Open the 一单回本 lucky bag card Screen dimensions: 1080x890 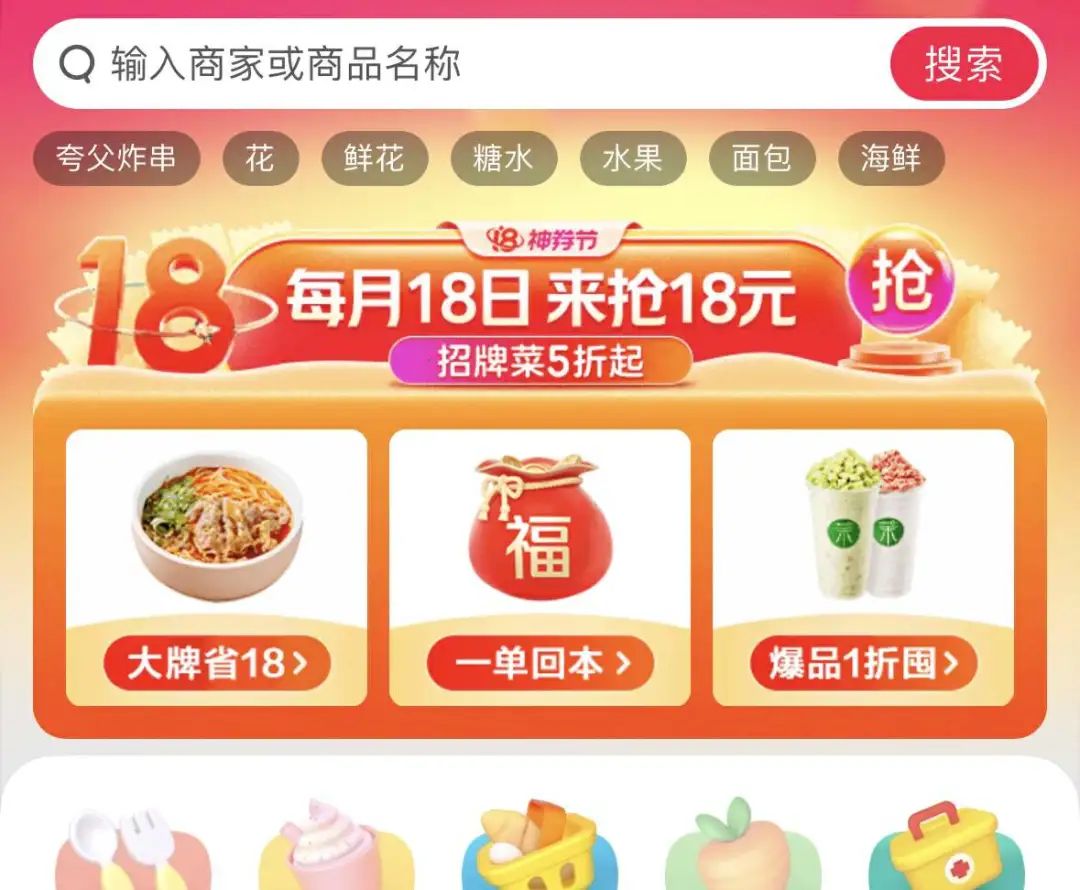[x=539, y=567]
